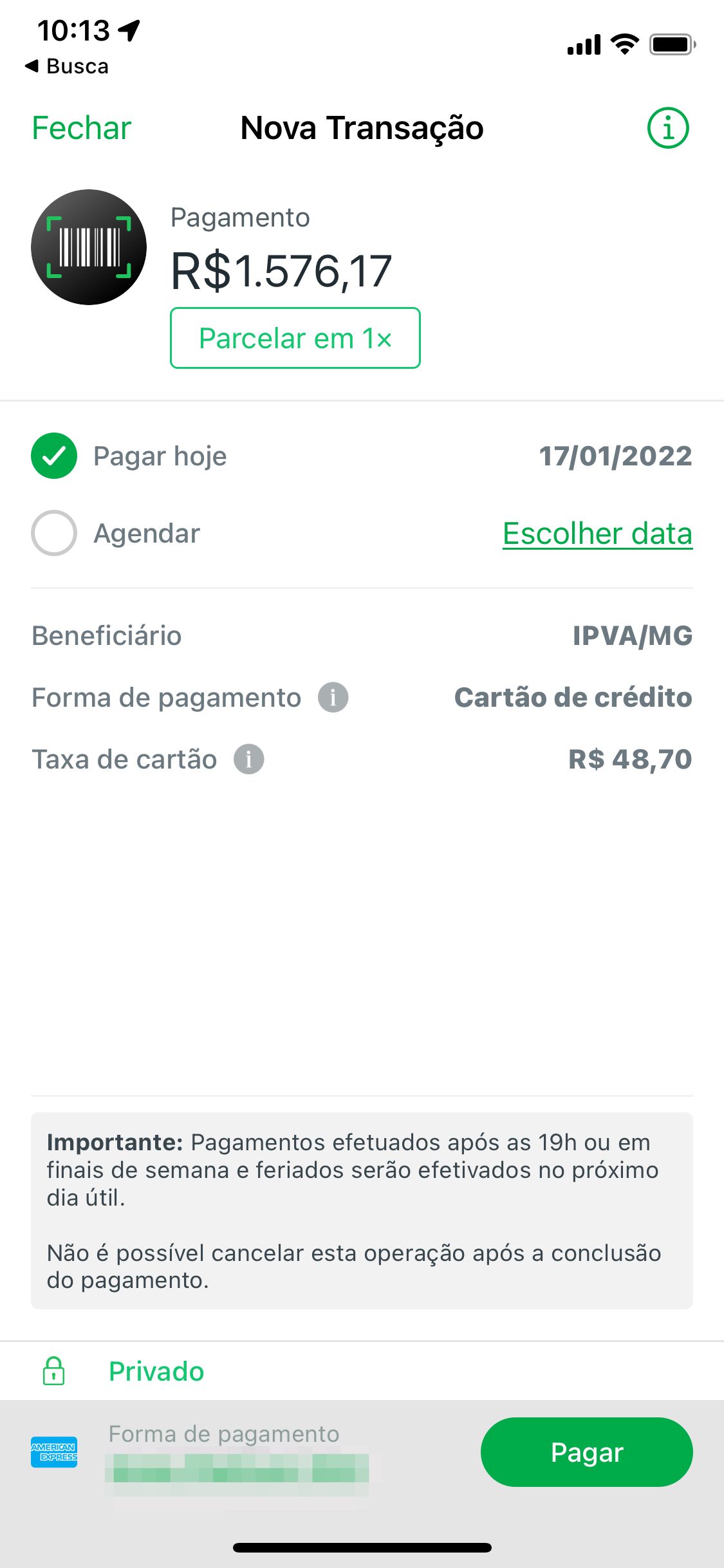Show info about Taxa de cartão
Viewport: 724px width, 1568px height.
point(248,759)
